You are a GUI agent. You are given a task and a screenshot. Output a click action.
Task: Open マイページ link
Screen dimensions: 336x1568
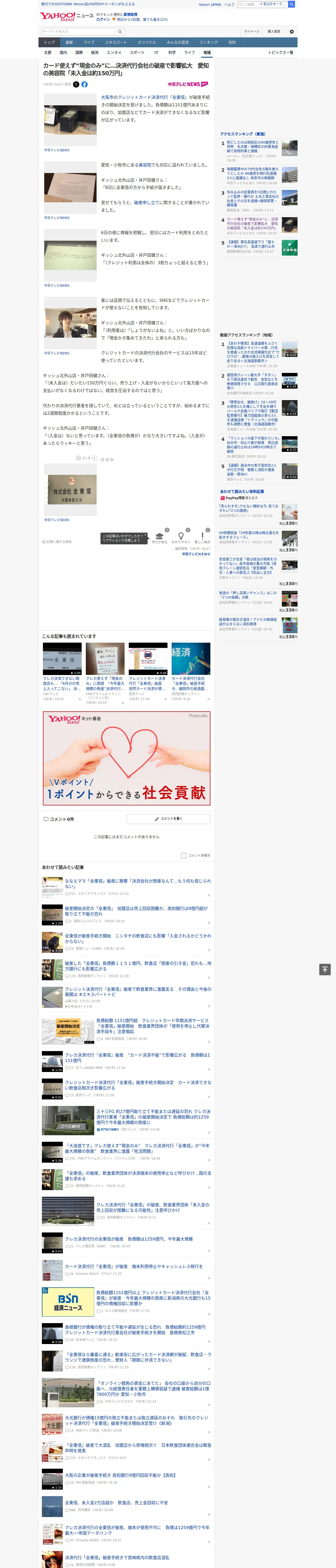coord(252,32)
